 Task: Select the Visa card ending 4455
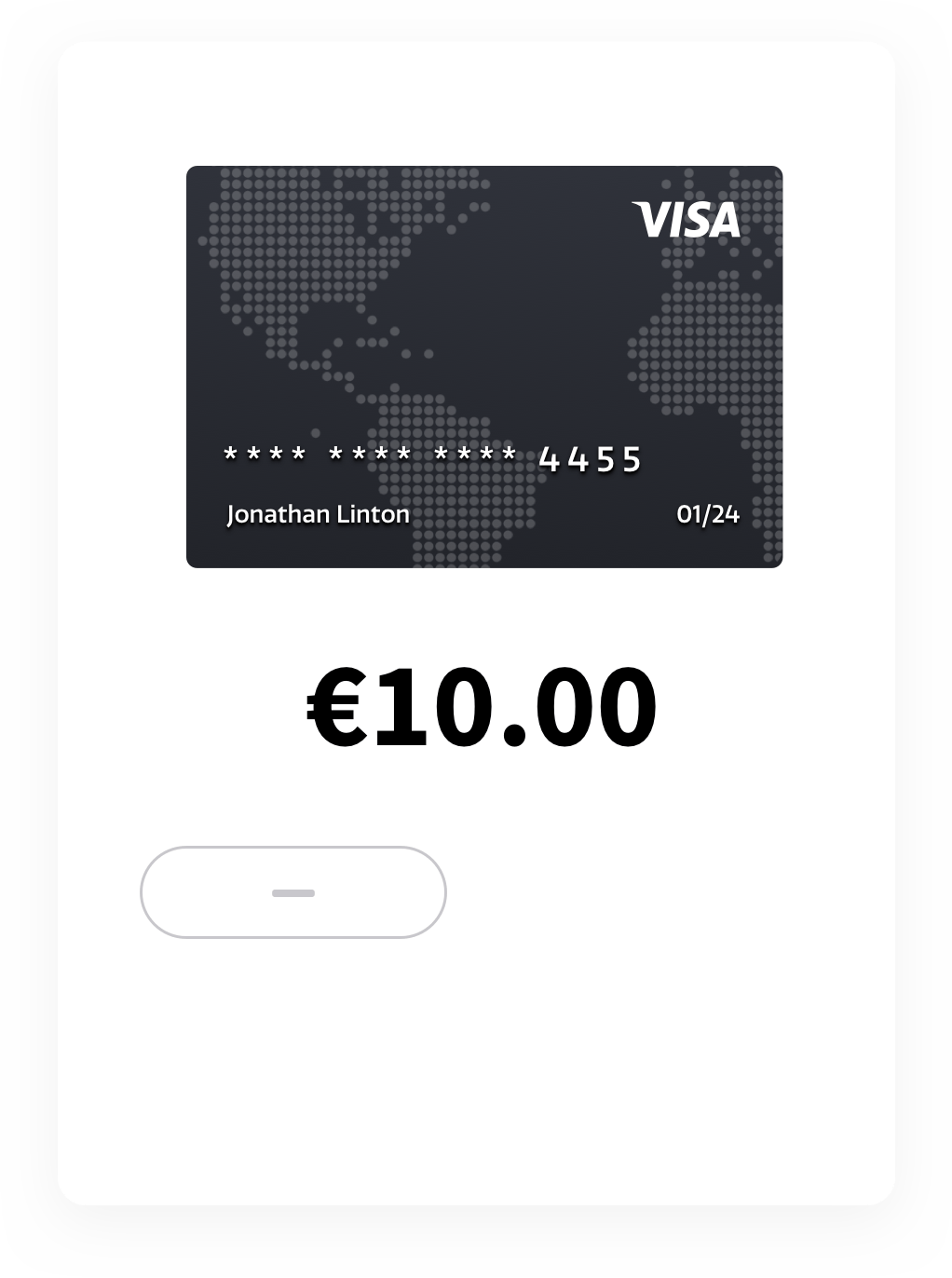click(484, 367)
